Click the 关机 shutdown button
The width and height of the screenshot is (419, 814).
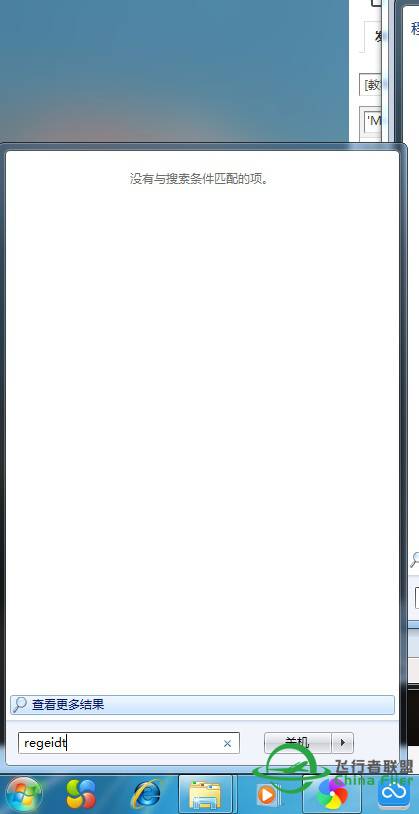(298, 742)
